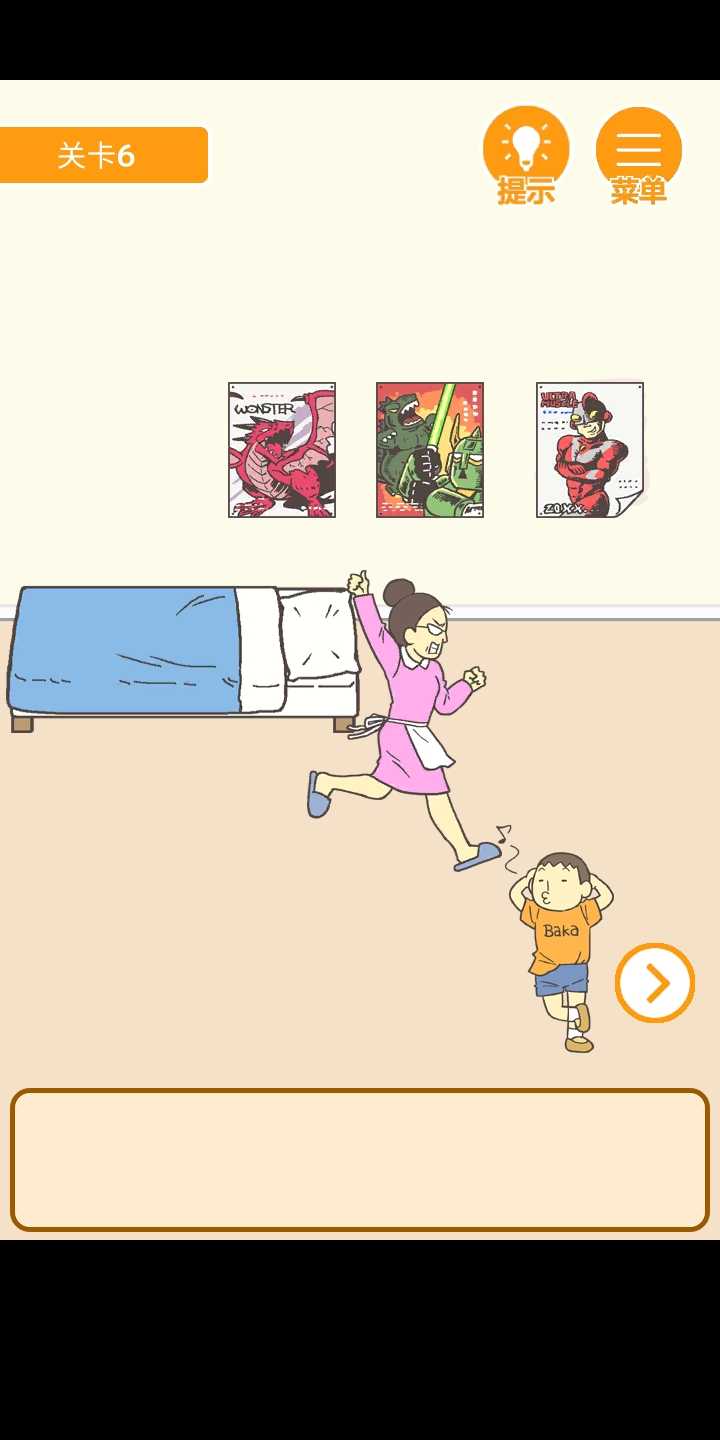The width and height of the screenshot is (720, 1440).
Task: Tap the Wonster dragon poster
Action: pos(282,450)
